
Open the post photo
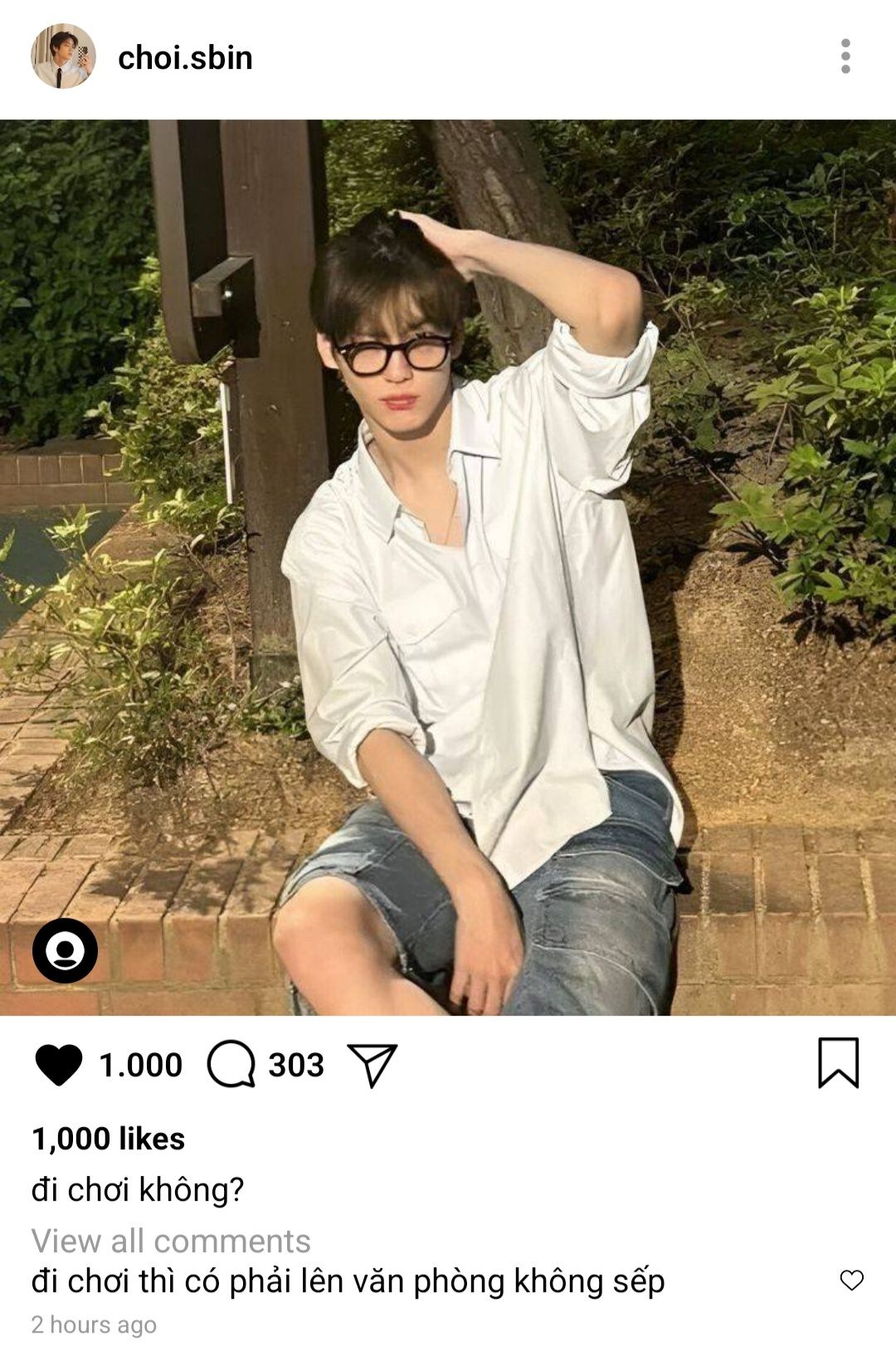448,568
